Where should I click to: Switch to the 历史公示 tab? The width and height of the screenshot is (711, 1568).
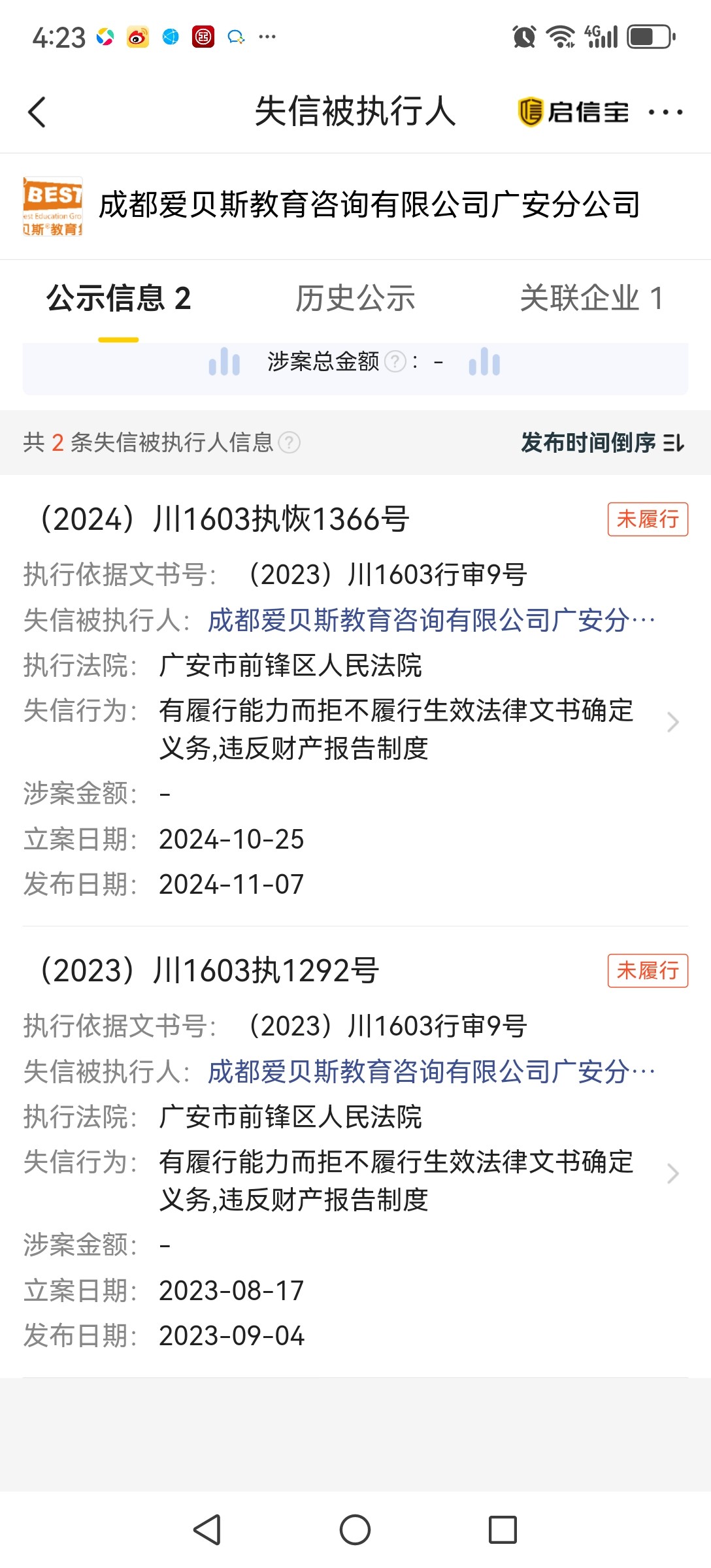pos(356,299)
